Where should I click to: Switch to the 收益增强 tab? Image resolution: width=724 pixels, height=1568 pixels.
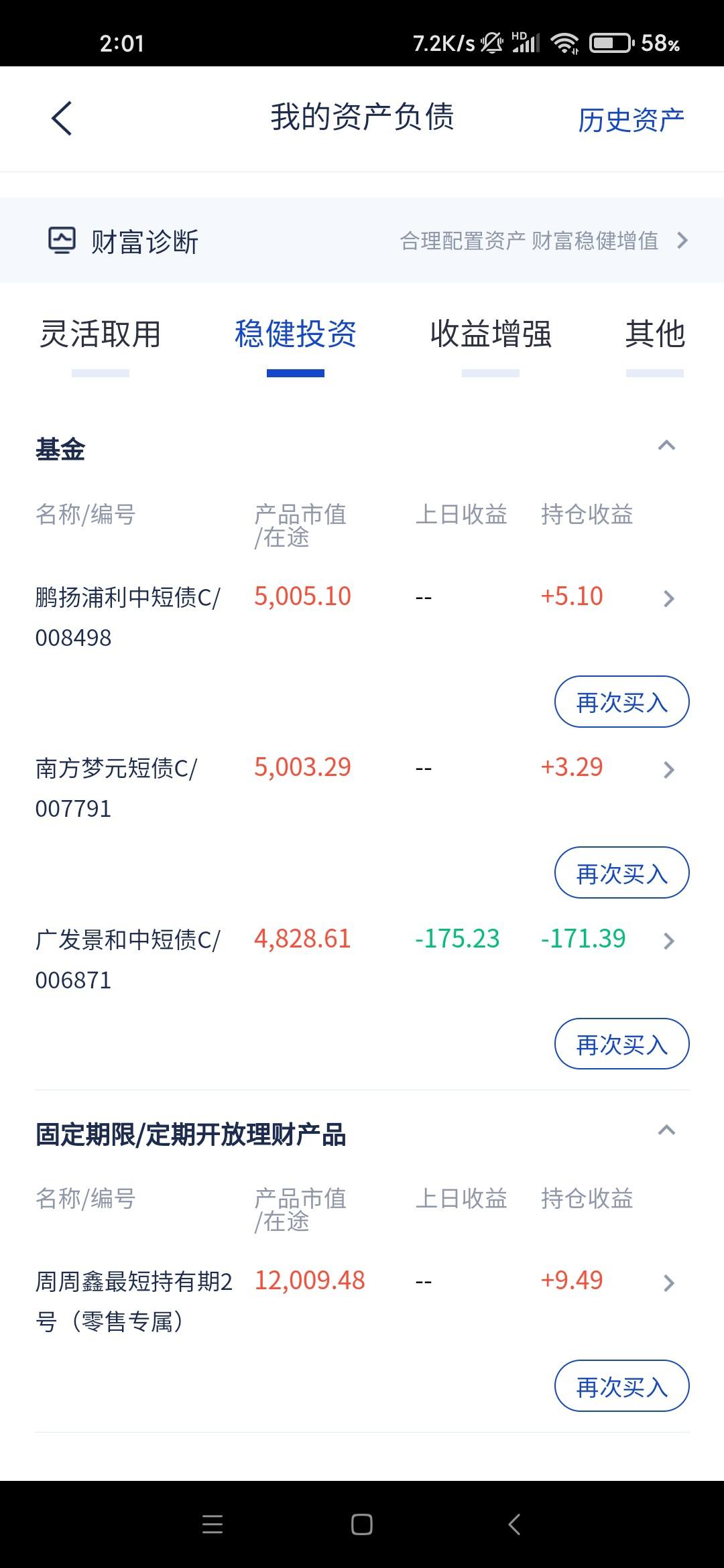(x=491, y=334)
